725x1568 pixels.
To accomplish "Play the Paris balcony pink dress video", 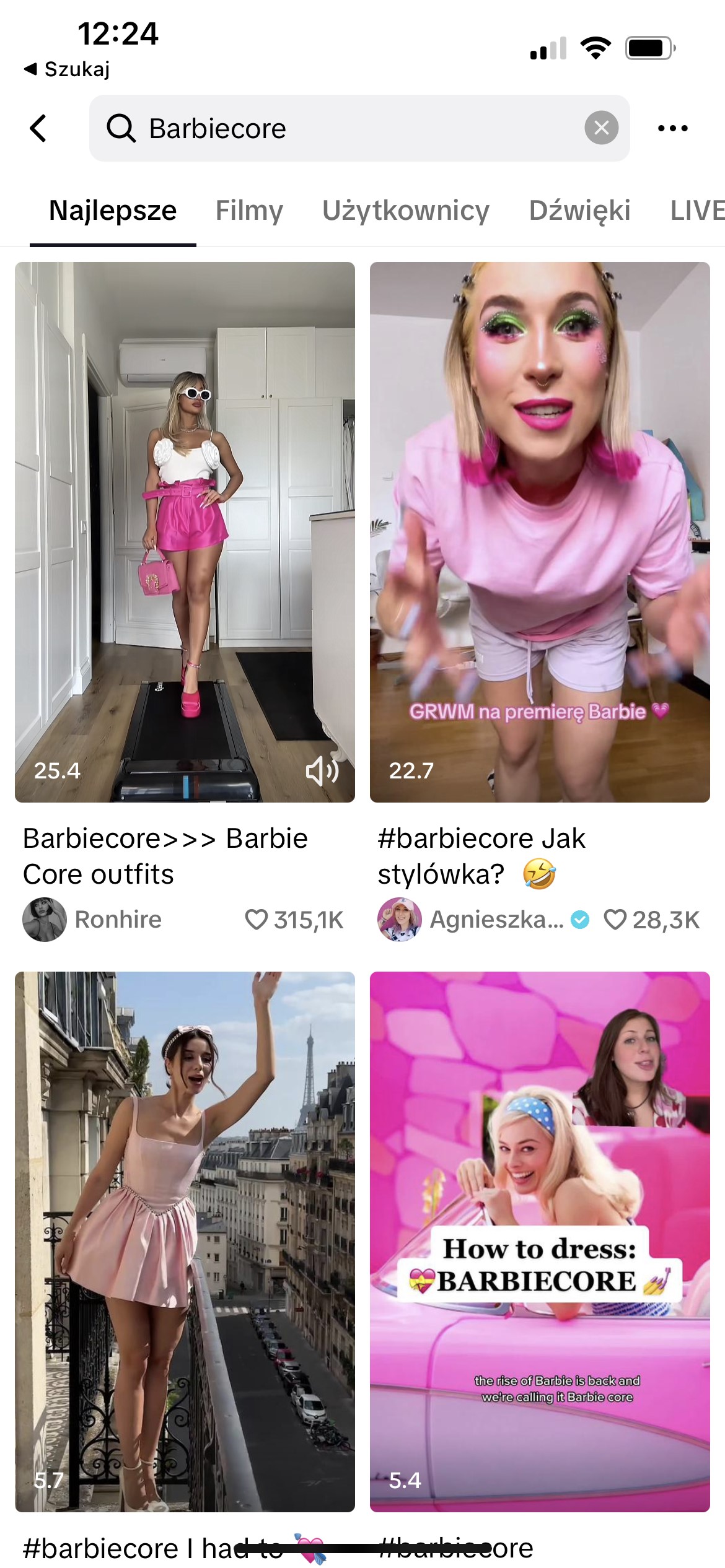I will [x=185, y=1241].
